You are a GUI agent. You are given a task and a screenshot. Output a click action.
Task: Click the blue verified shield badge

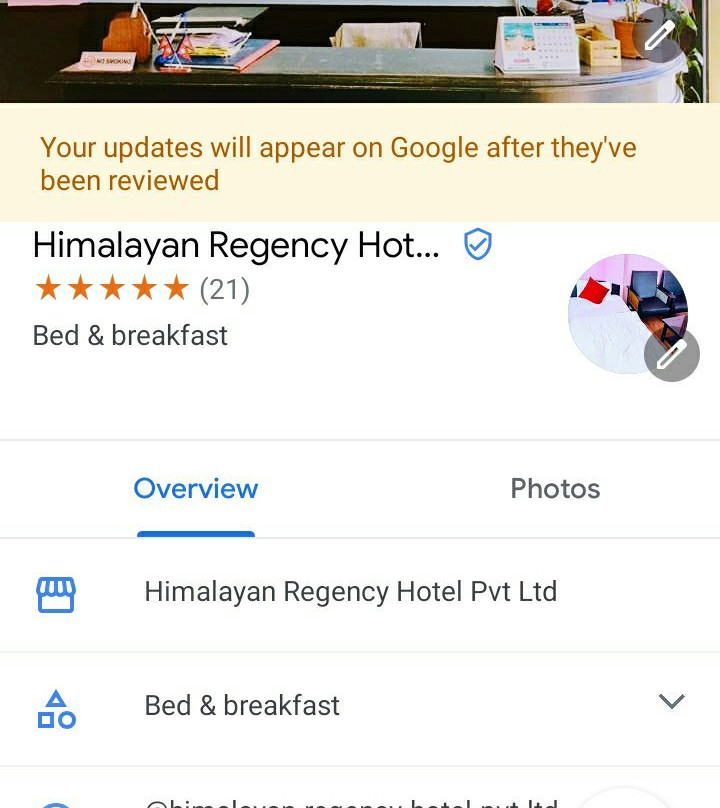[477, 243]
